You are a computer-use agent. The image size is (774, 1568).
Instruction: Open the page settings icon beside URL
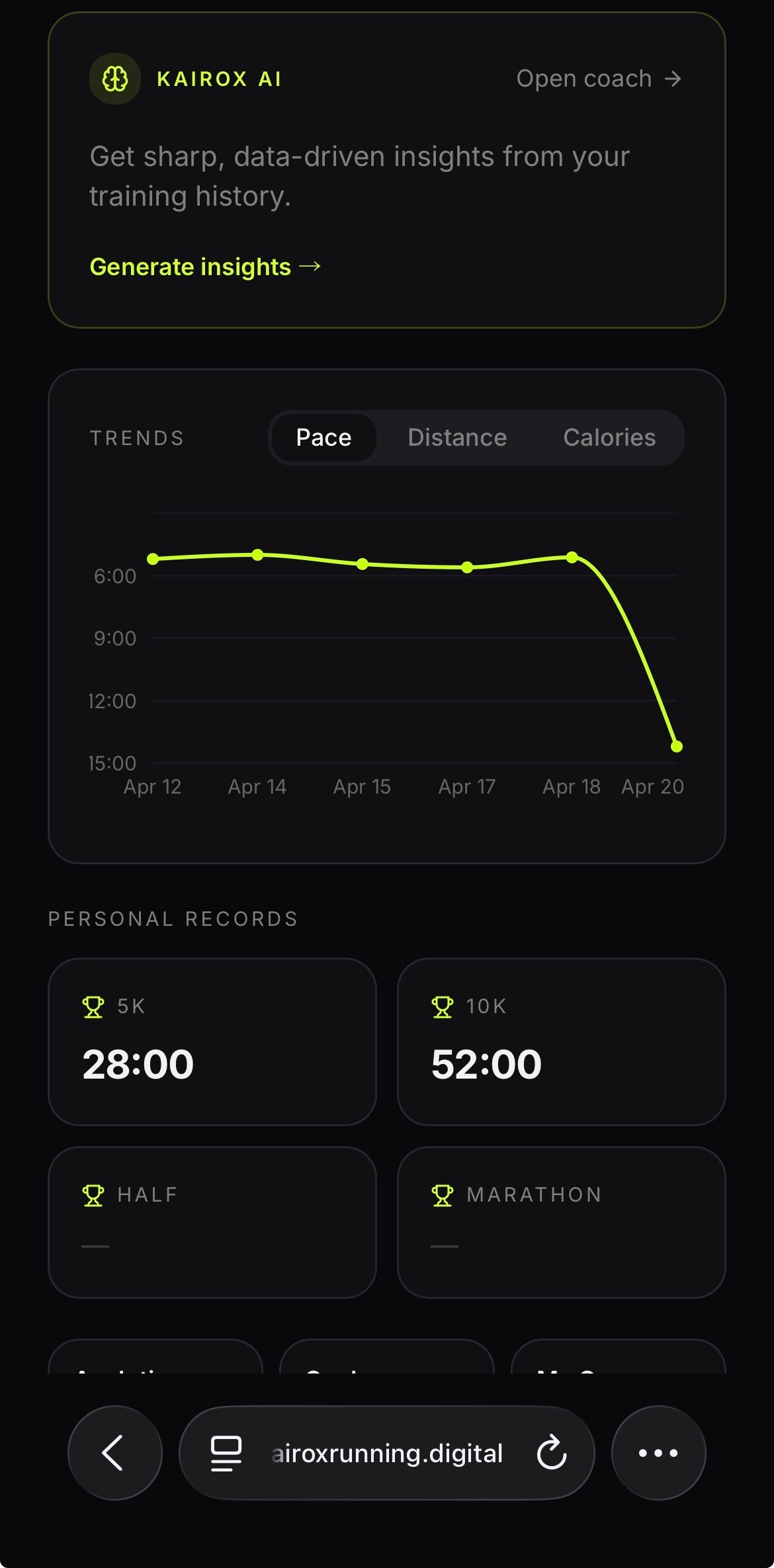[226, 1453]
